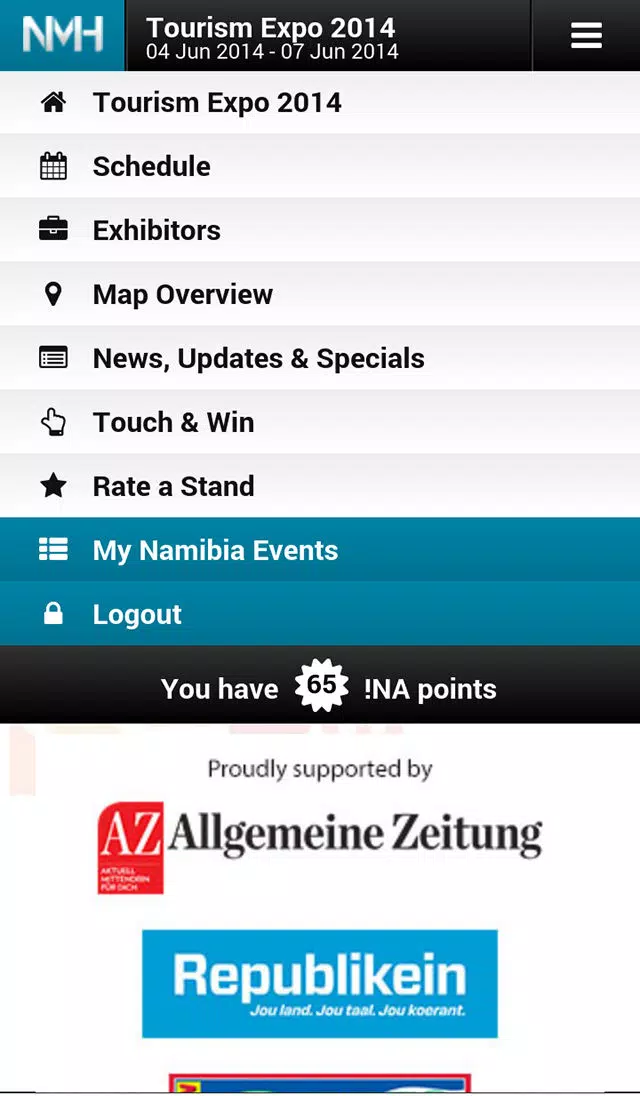
Task: Open Map Overview
Action: (x=320, y=294)
